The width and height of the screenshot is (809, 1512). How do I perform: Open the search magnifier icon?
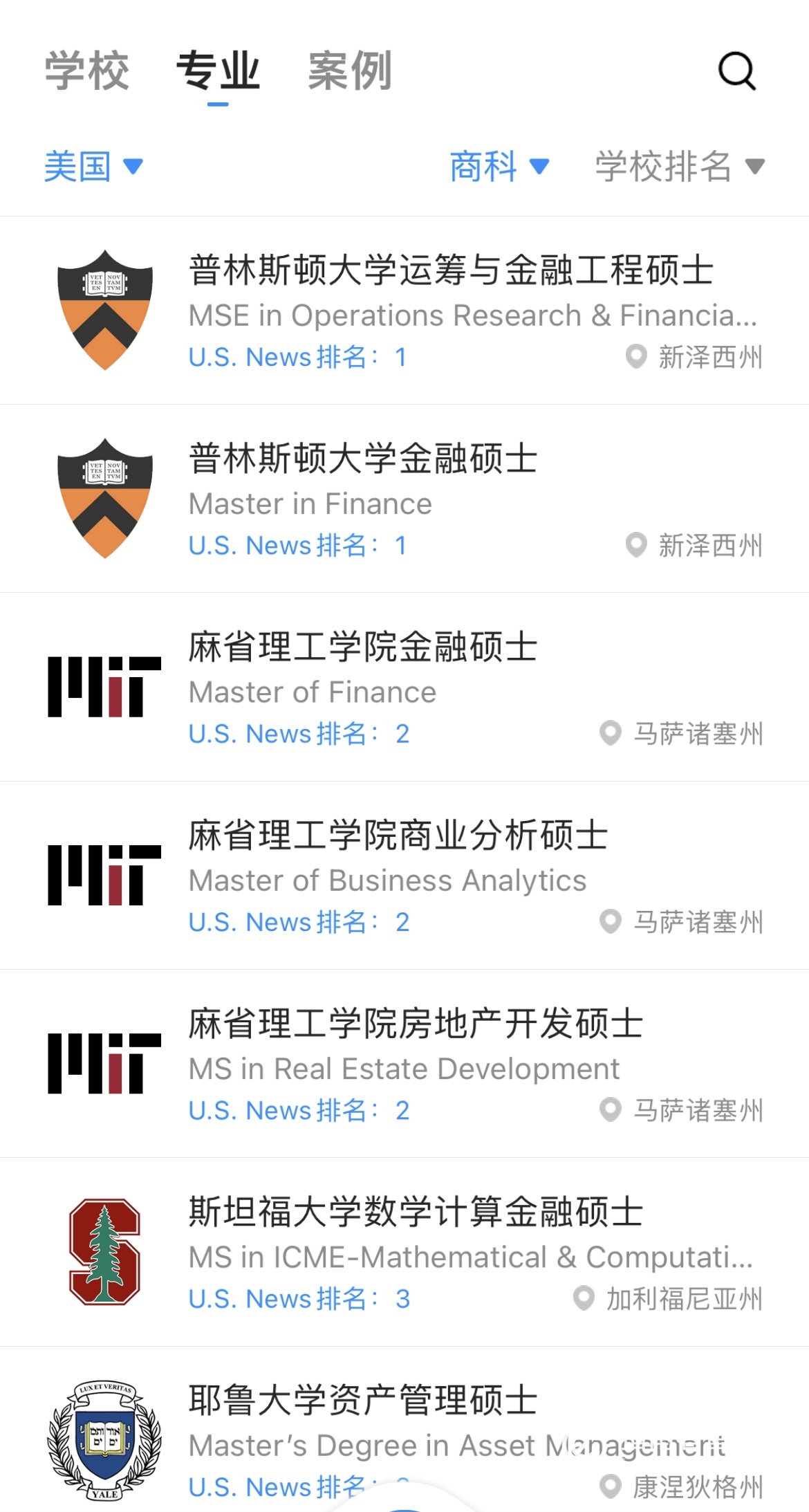[737, 71]
